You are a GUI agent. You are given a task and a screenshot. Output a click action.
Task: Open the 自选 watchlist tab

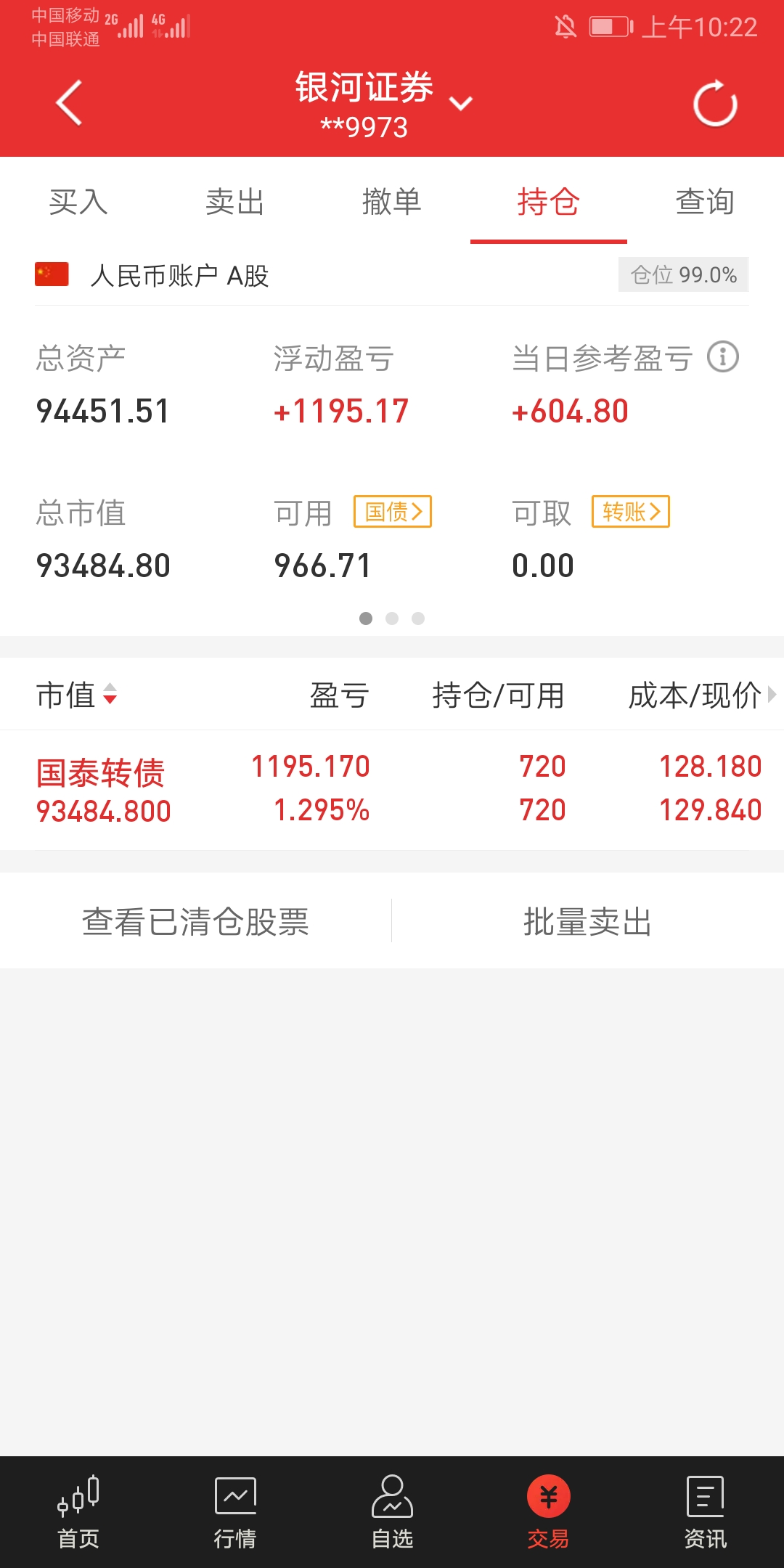(392, 1512)
